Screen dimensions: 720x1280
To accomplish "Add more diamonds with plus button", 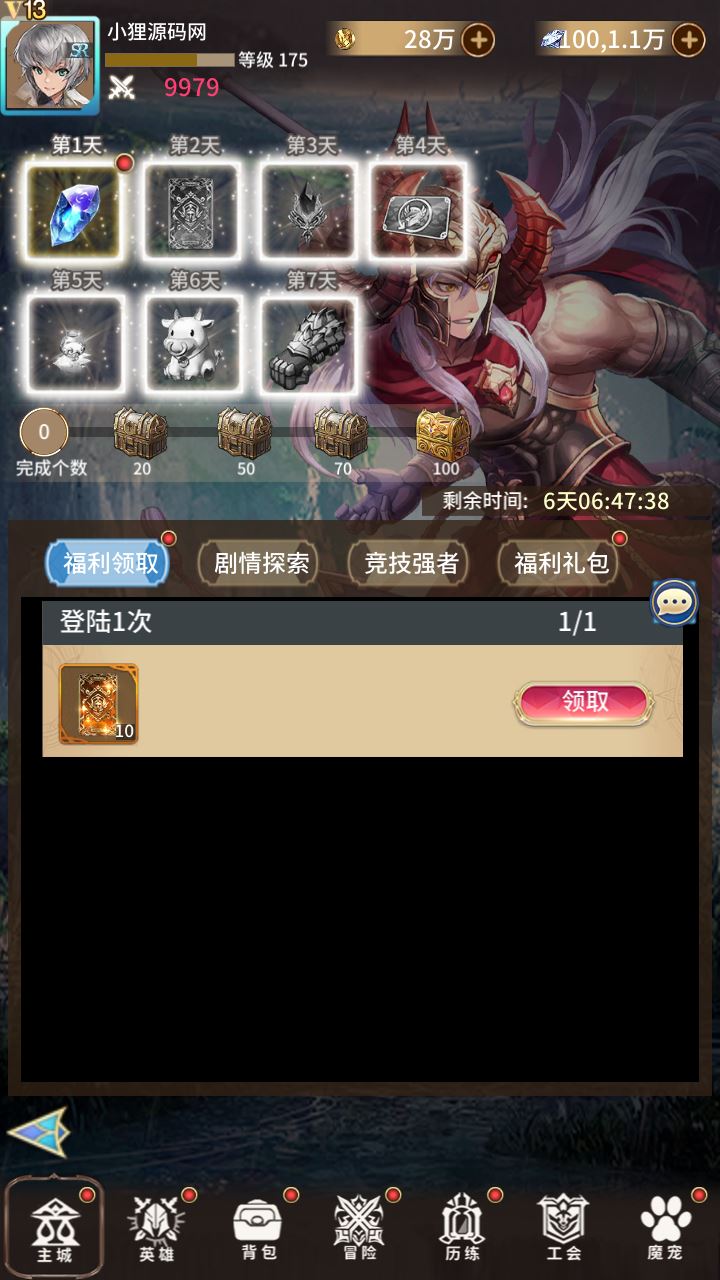I will 688,39.
